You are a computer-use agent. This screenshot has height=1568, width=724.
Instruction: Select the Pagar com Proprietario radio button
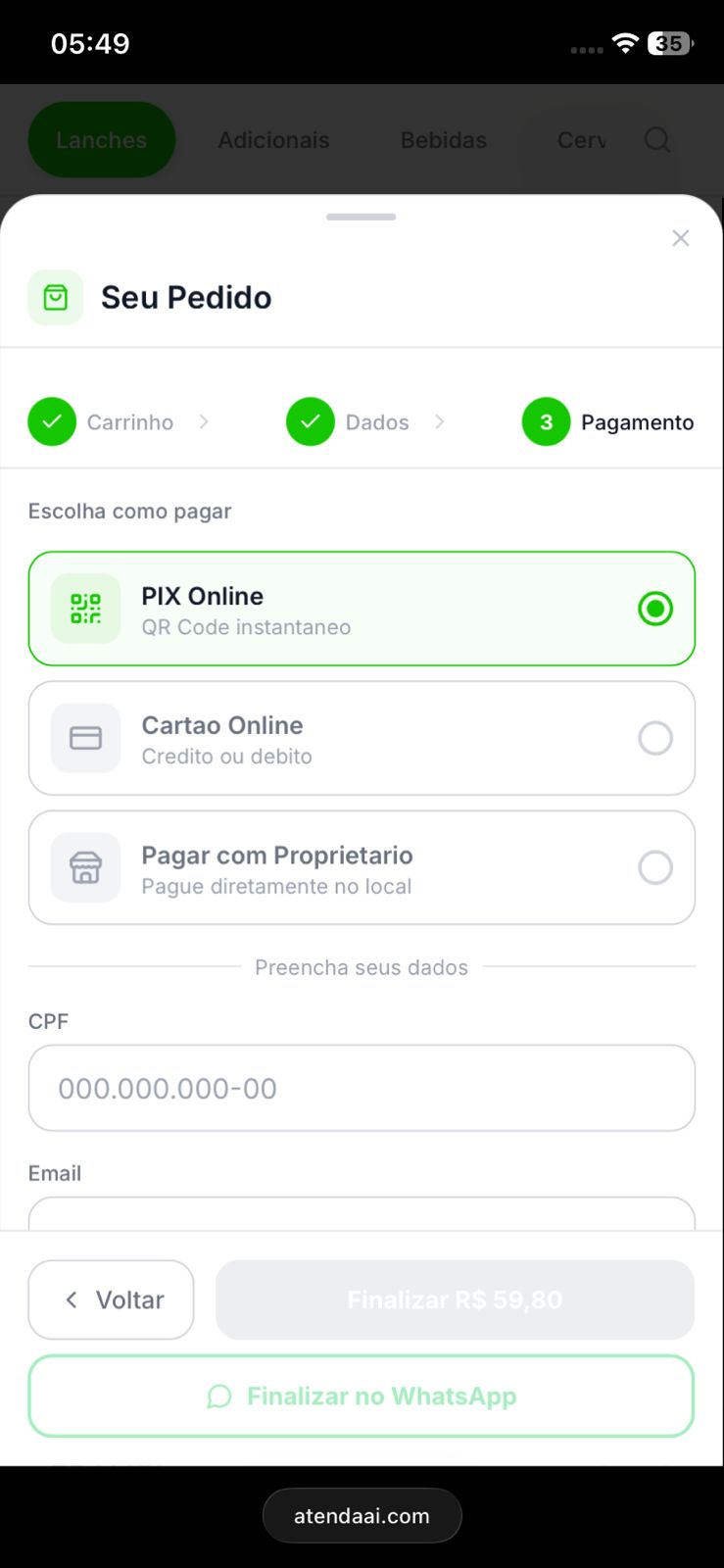655,867
